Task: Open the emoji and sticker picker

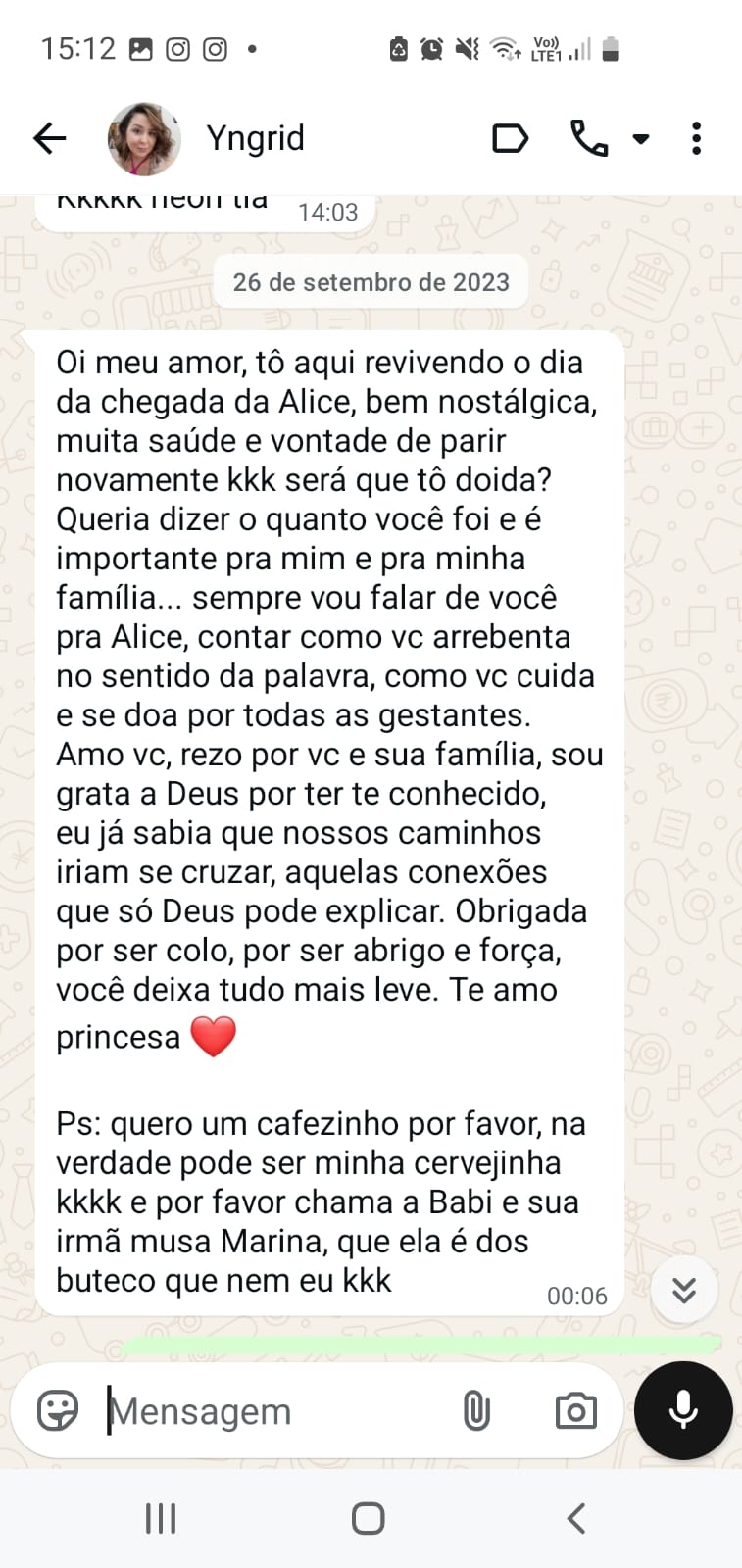Action: coord(58,1411)
